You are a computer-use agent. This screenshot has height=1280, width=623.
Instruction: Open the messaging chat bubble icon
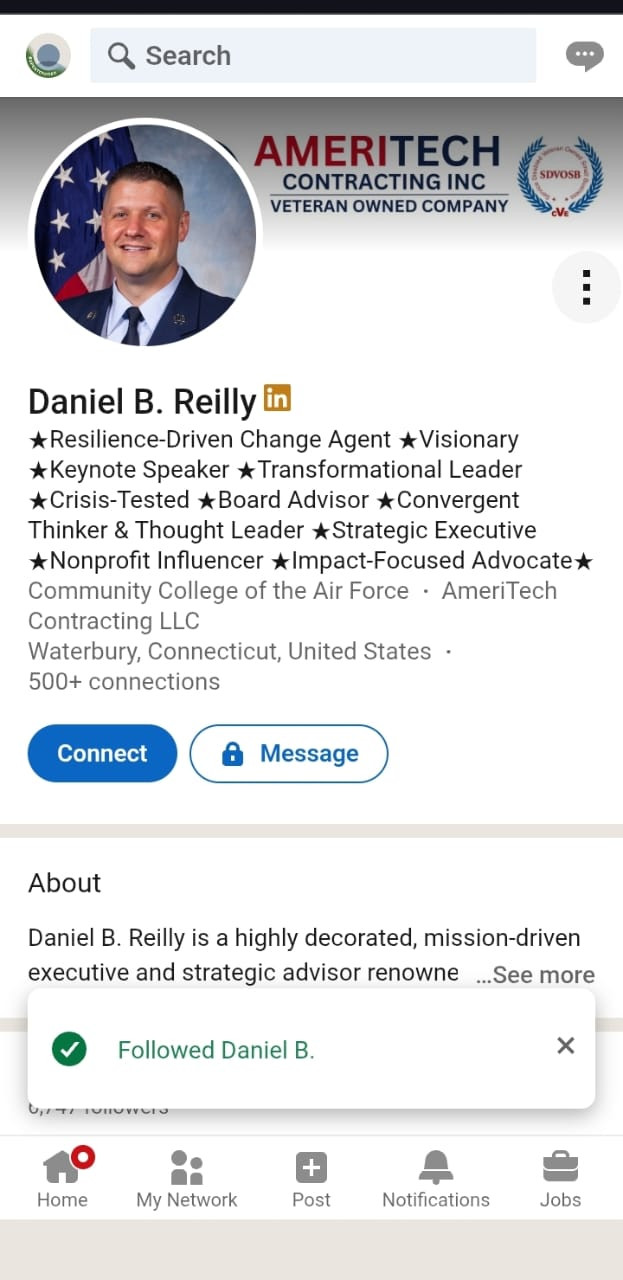pyautogui.click(x=584, y=56)
